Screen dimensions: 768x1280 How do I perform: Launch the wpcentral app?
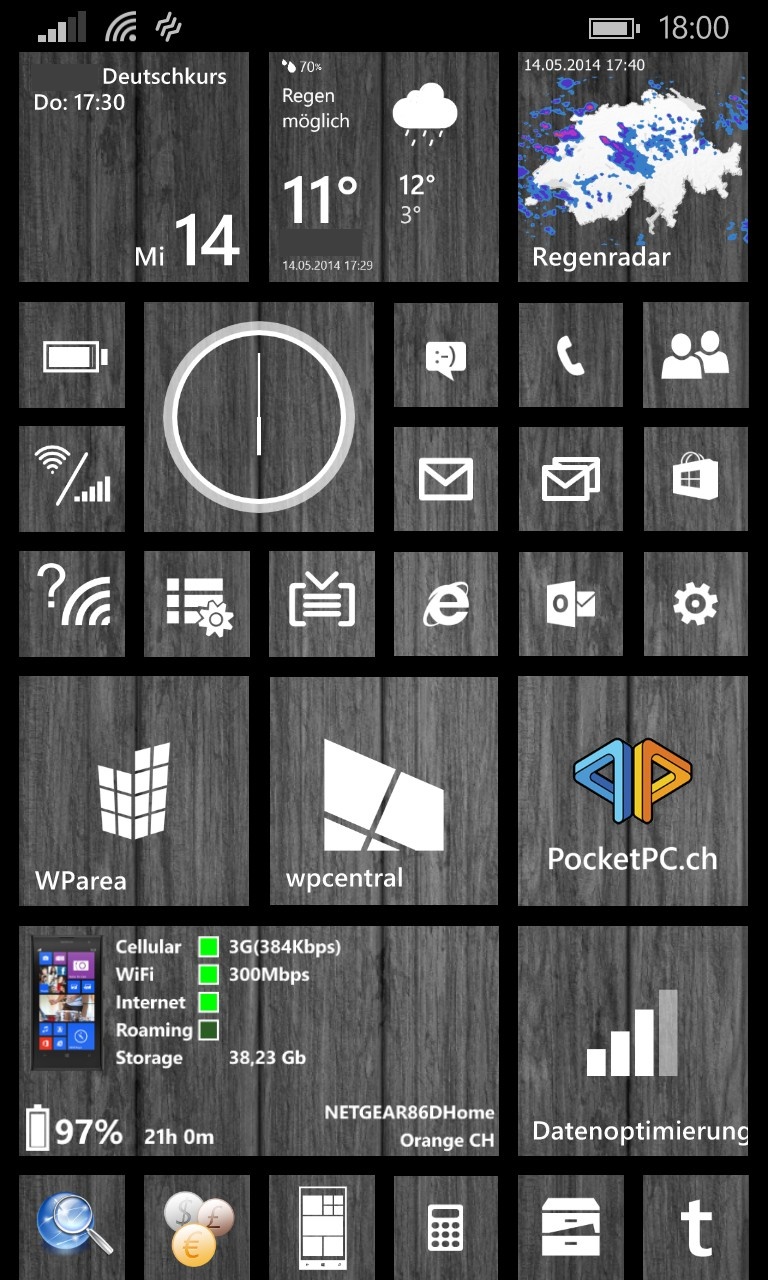pyautogui.click(x=384, y=791)
